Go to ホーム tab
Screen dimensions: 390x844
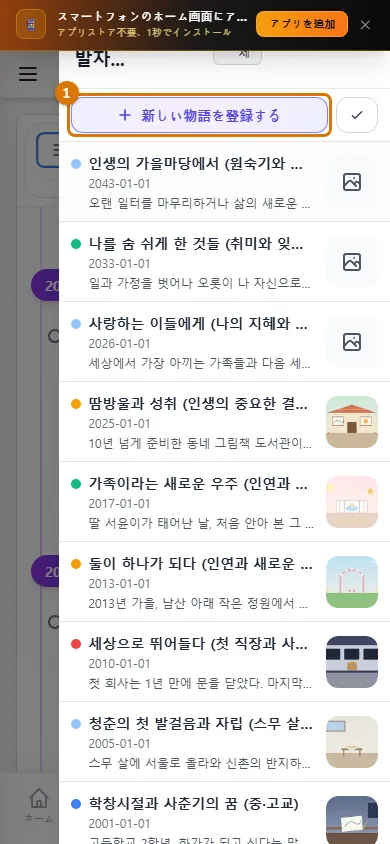pos(38,805)
